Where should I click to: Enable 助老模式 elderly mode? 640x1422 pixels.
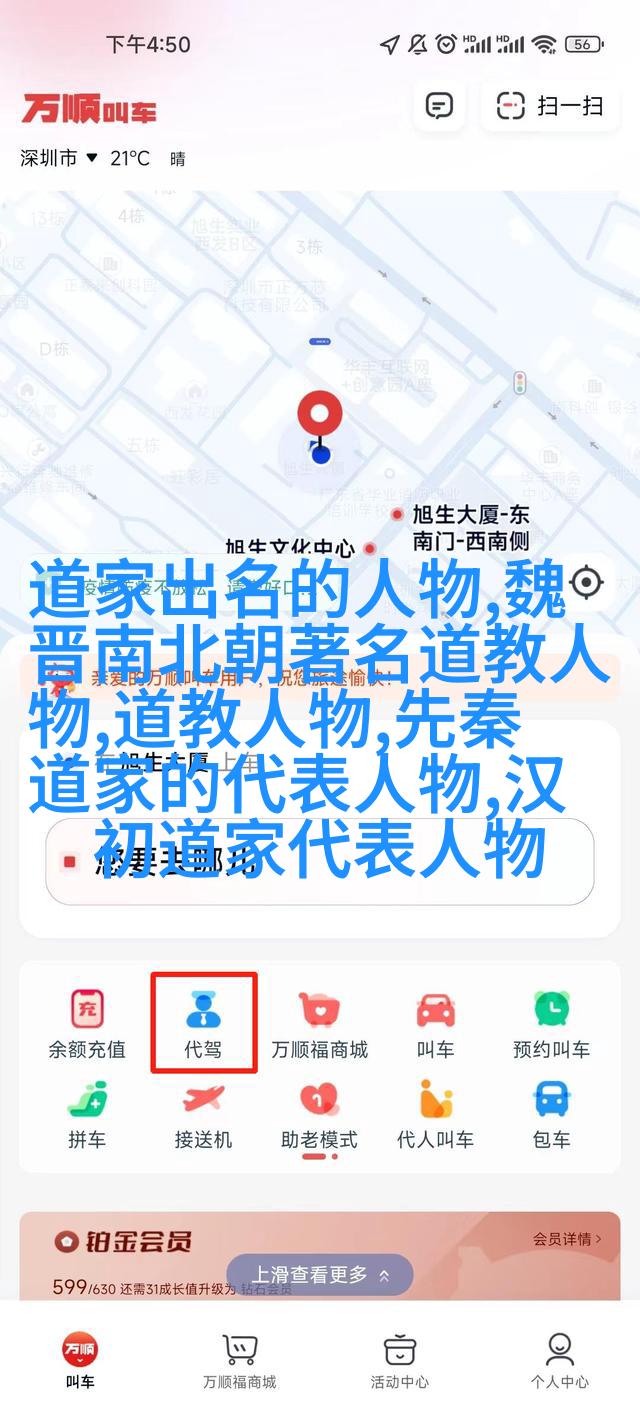click(319, 1114)
